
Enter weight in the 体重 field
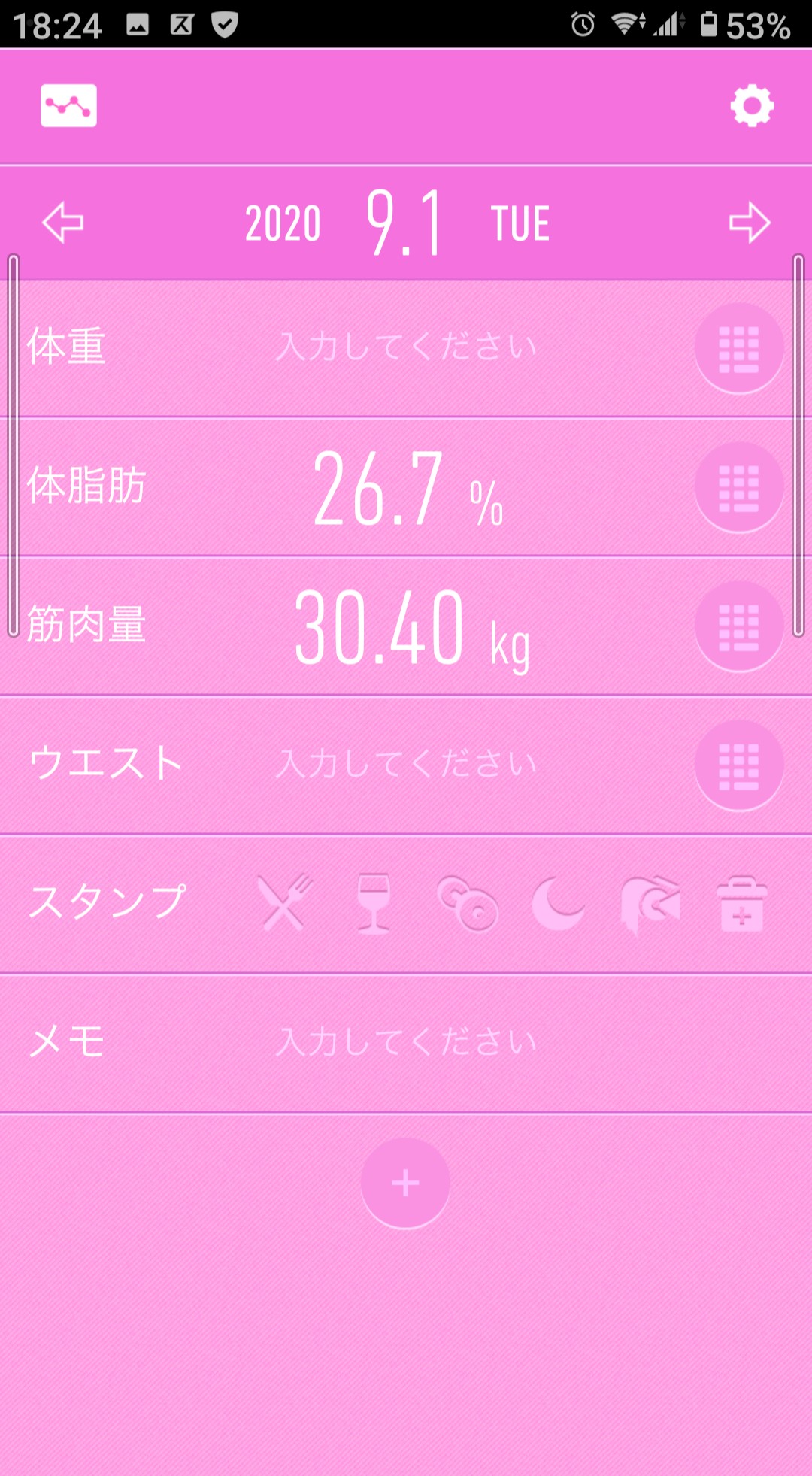406,347
